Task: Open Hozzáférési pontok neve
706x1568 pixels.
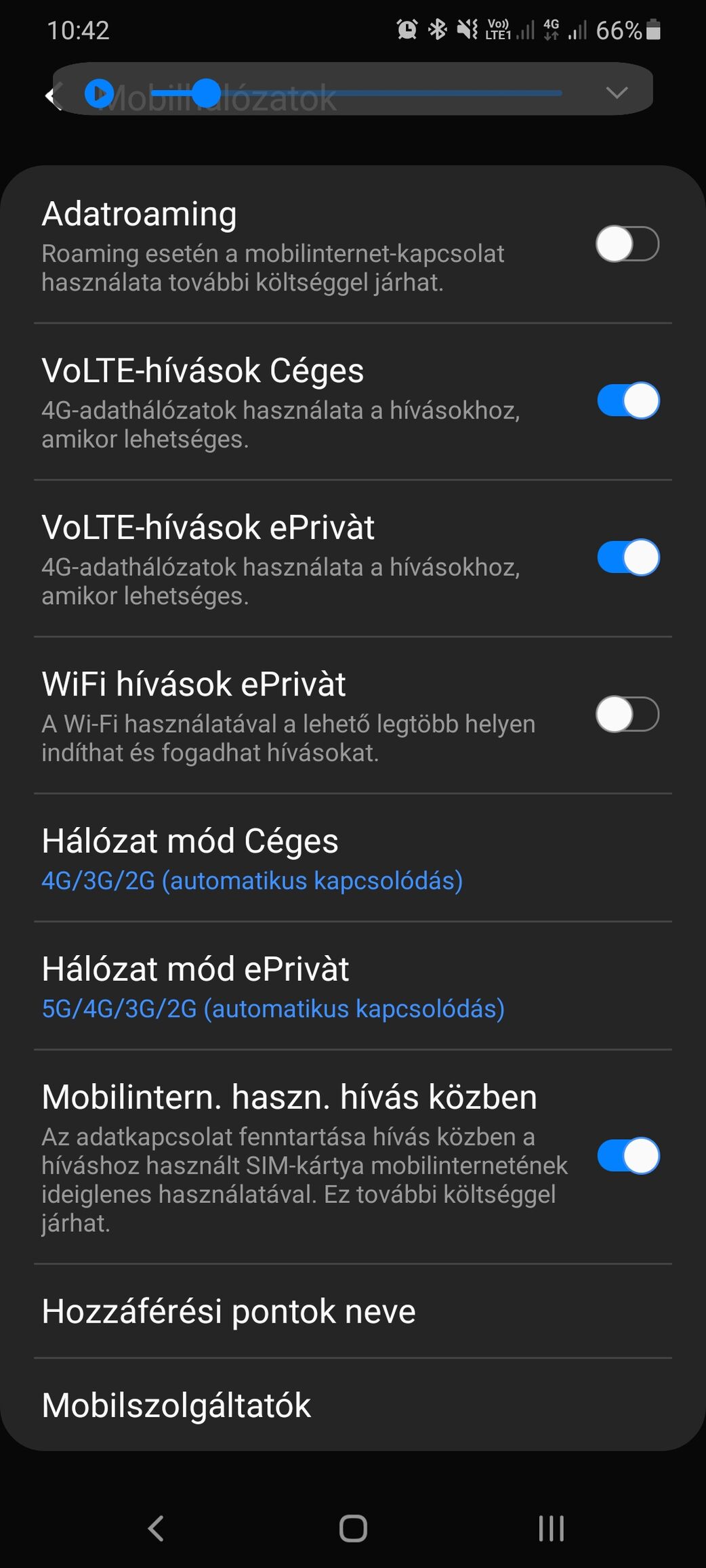Action: [353, 1311]
